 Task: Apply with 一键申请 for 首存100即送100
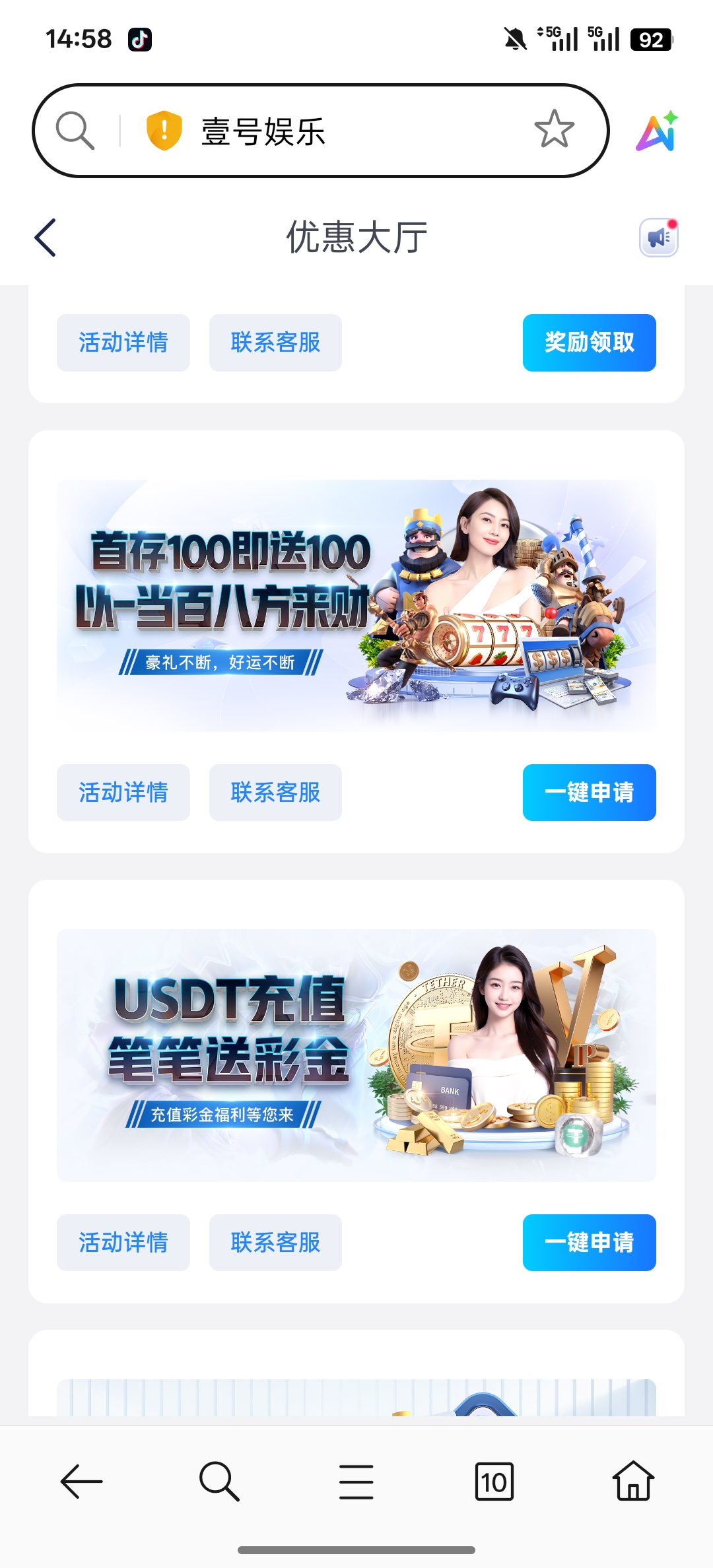tap(589, 793)
